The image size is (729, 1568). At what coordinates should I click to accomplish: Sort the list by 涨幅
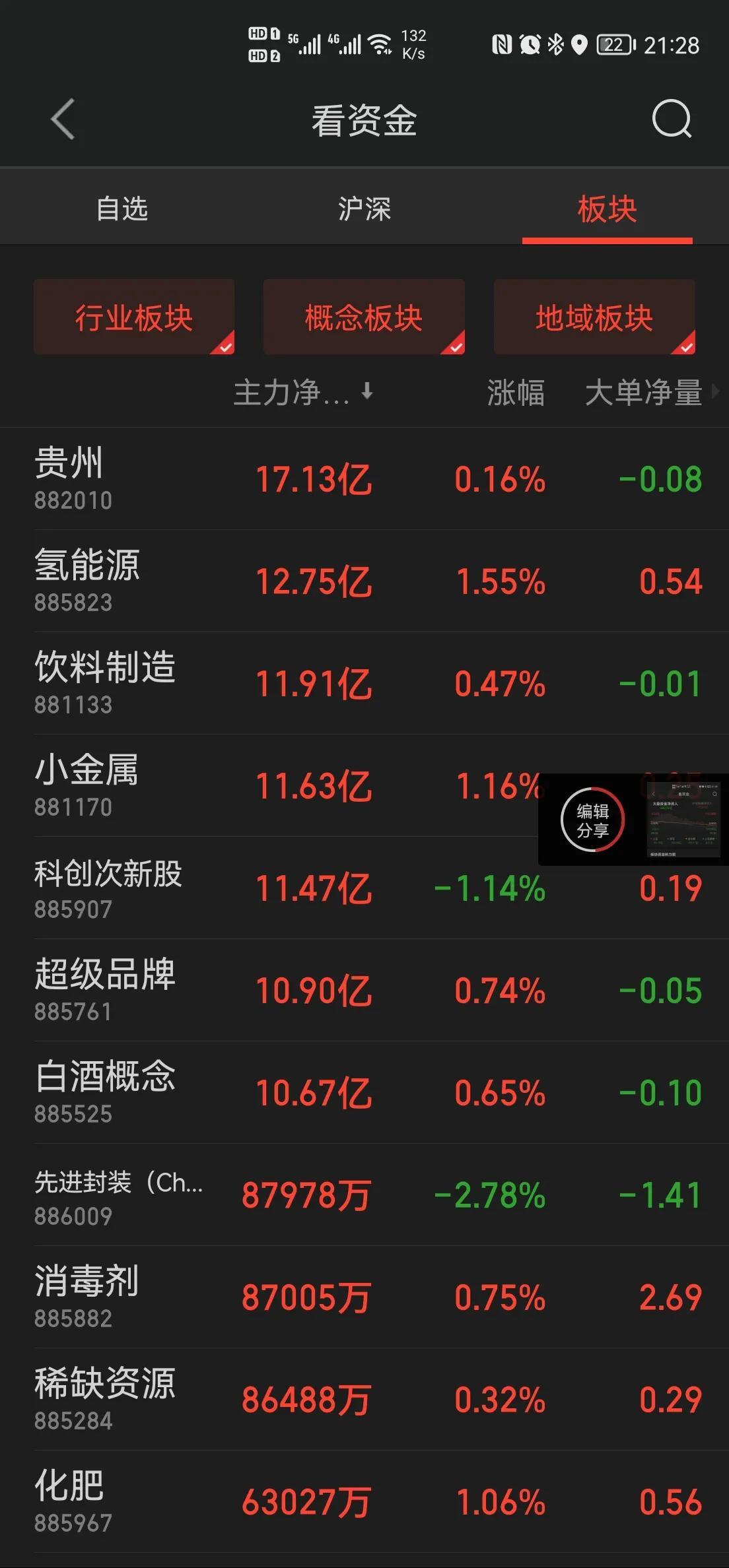(x=516, y=393)
